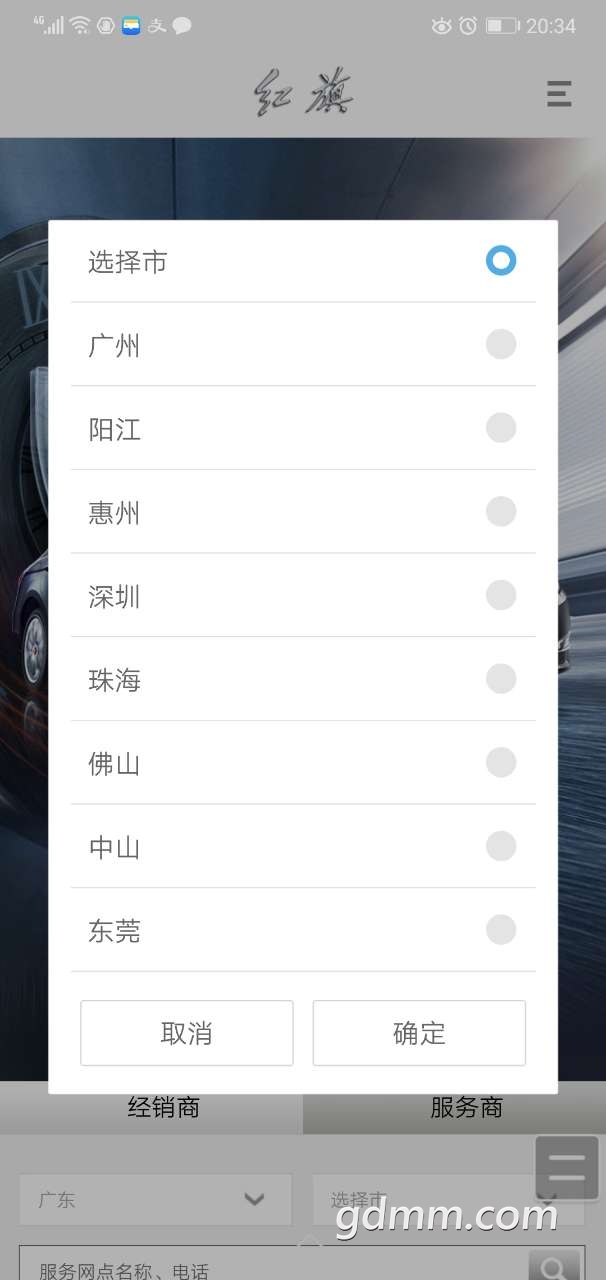This screenshot has height=1280, width=606.
Task: Confirm the city choice with 确定
Action: [x=419, y=1033]
